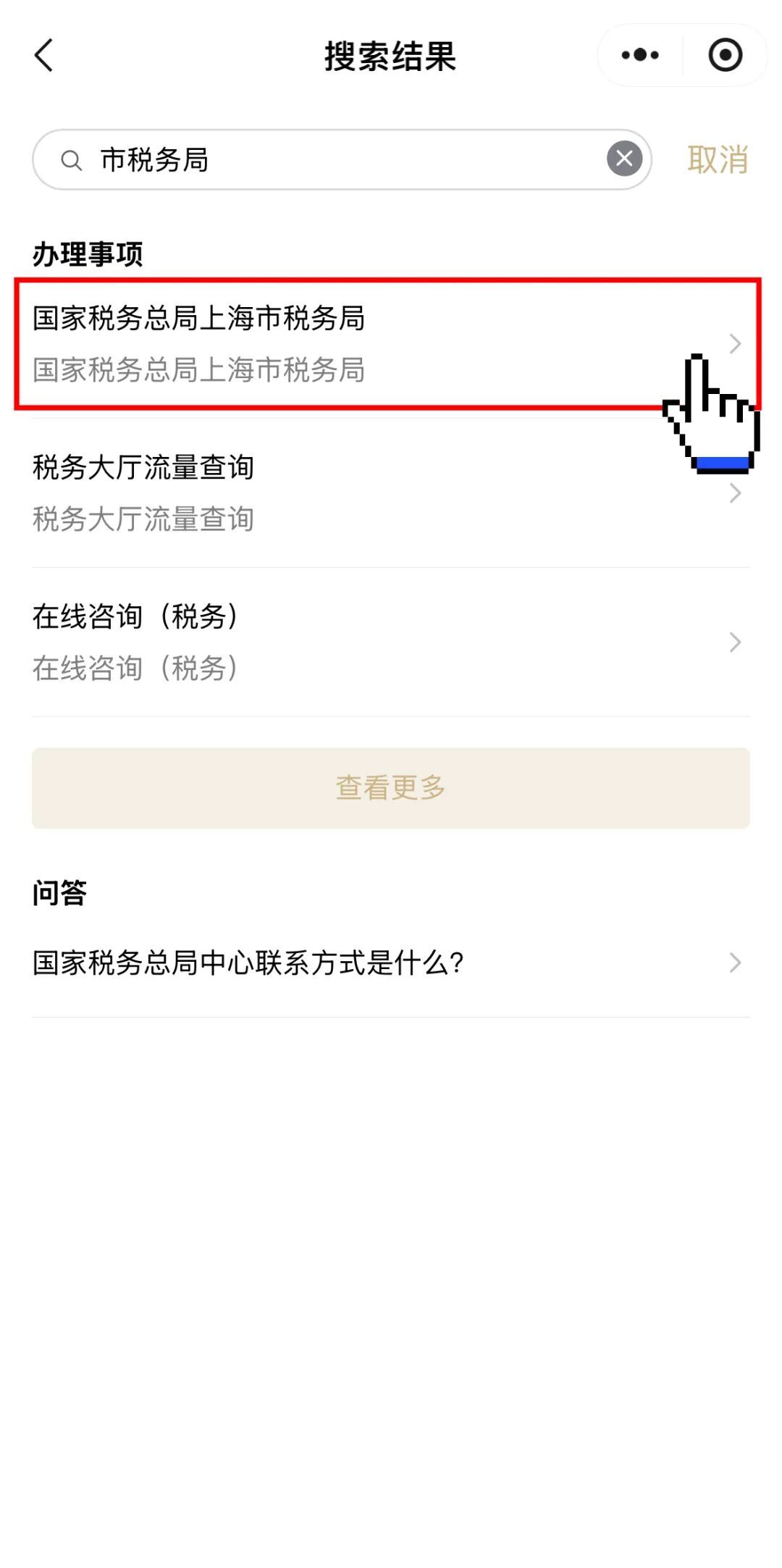The image size is (782, 1568).
Task: Close the mini program with the circle icon
Action: pyautogui.click(x=725, y=56)
